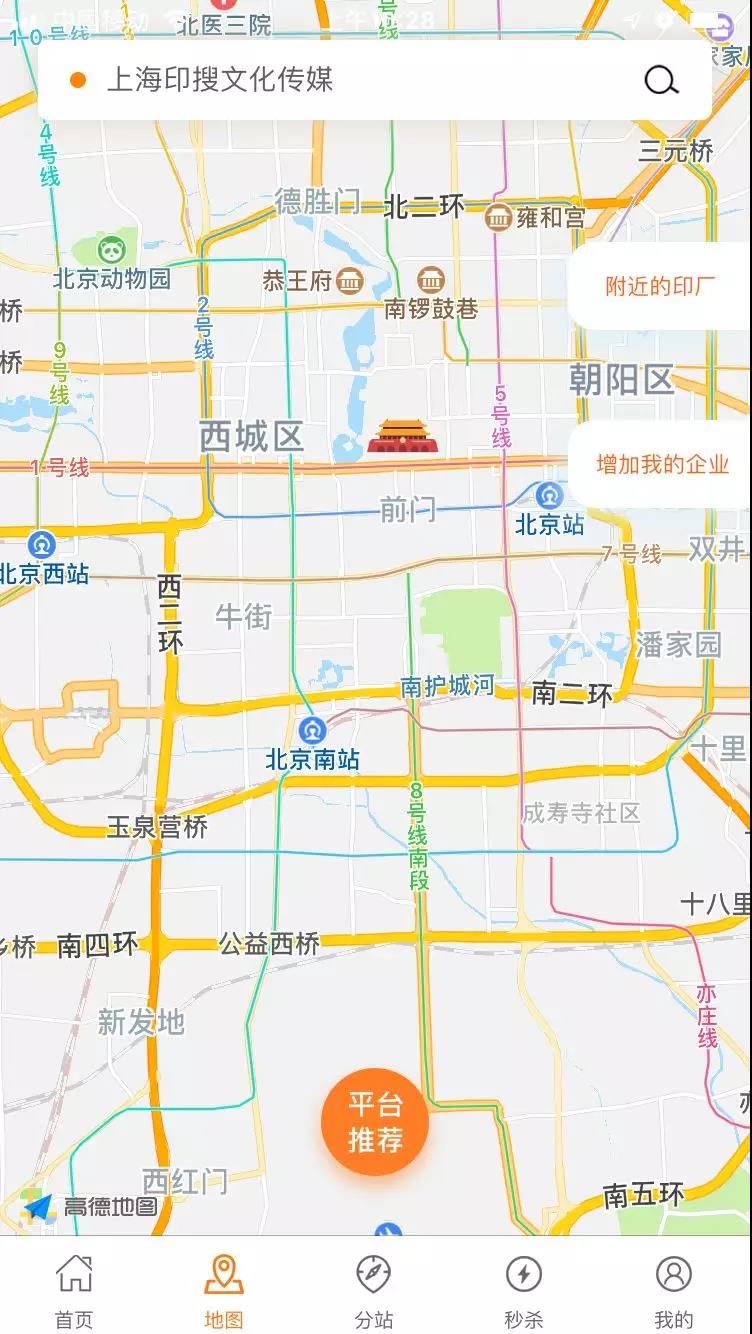Open the 上海印搜文化传媒 search field
This screenshot has width=752, height=1334.
[x=375, y=80]
